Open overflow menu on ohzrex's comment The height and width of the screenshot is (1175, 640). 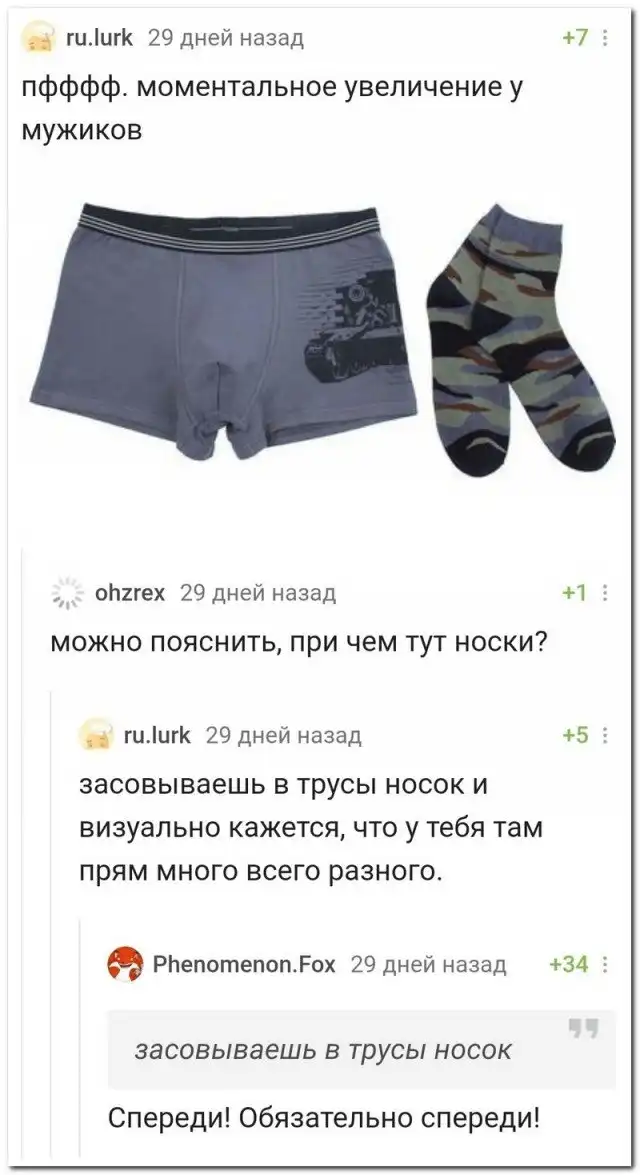pyautogui.click(x=605, y=593)
